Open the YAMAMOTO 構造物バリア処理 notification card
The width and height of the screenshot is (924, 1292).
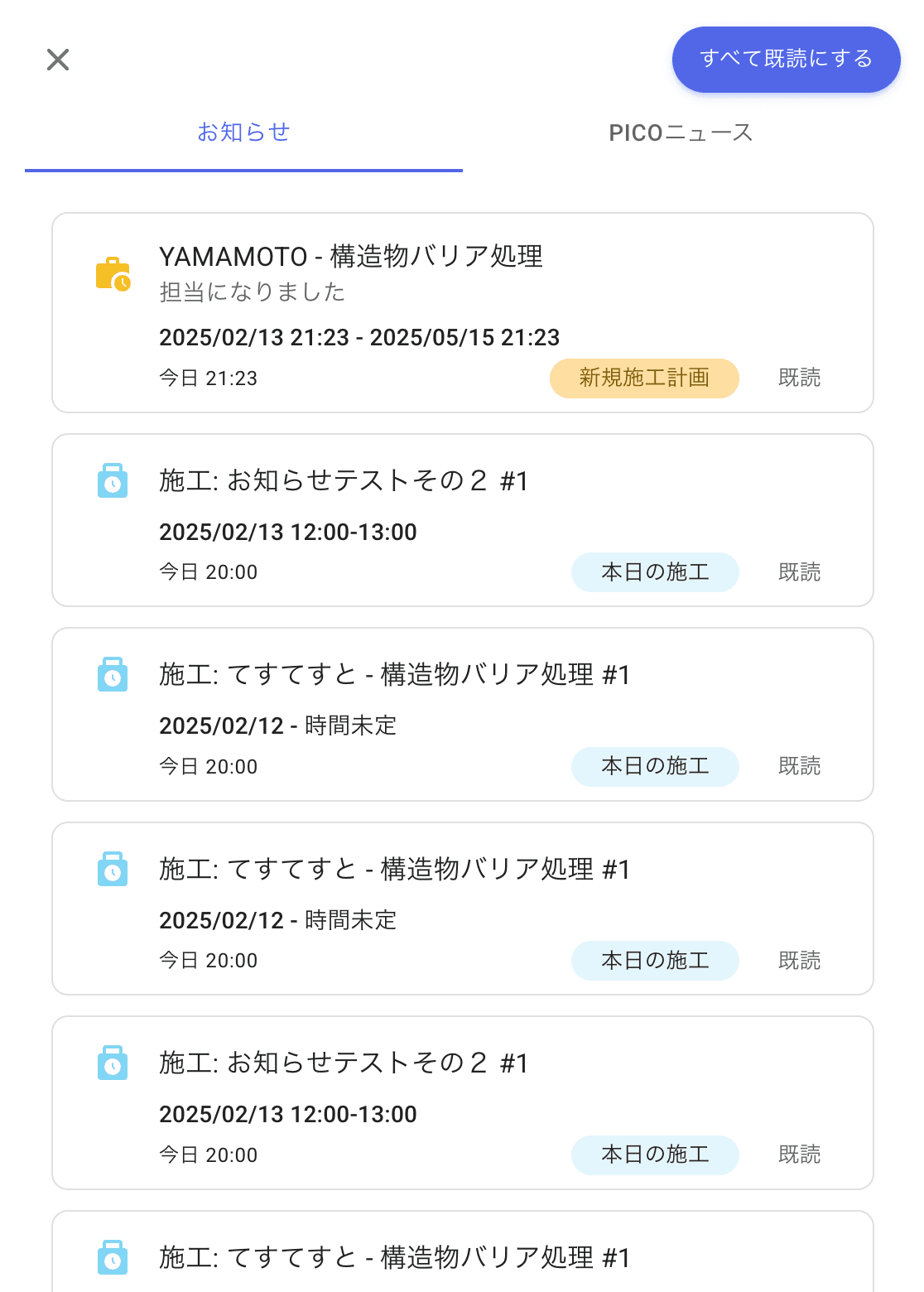[x=462, y=311]
